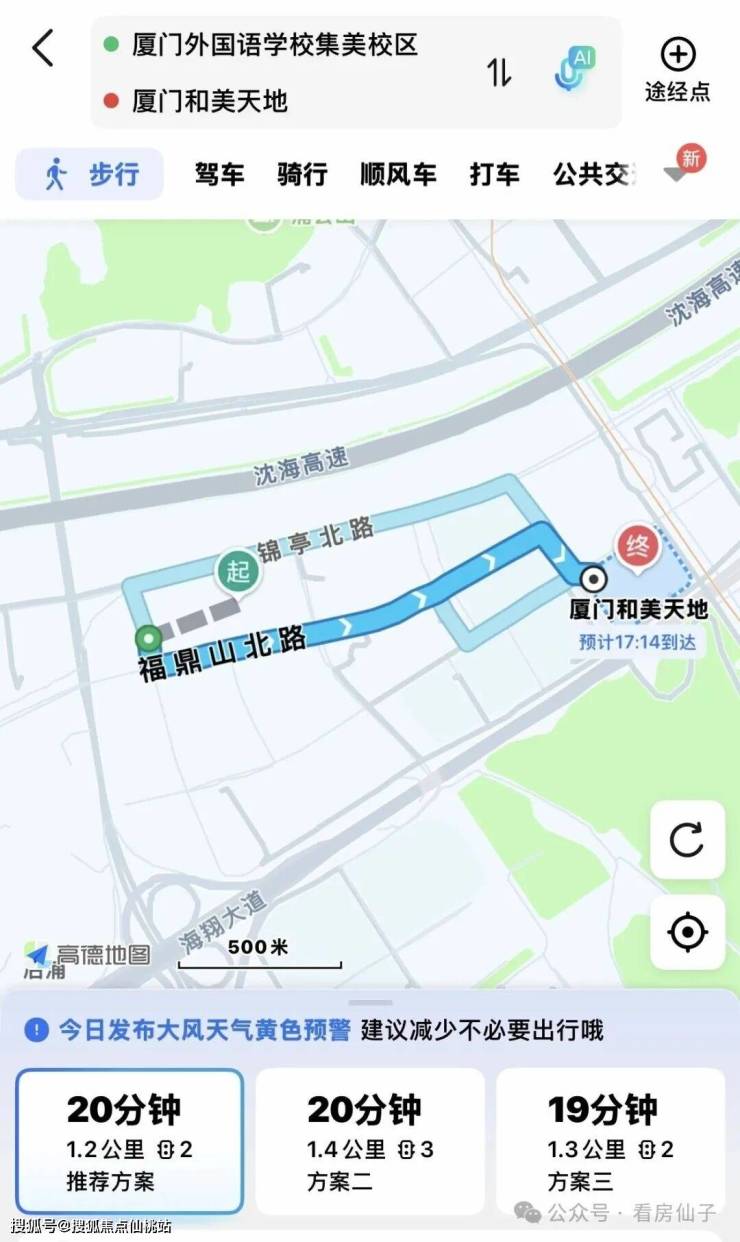This screenshot has height=1242, width=740.
Task: Switch to the 骑行 cycling tab
Action: click(x=302, y=174)
